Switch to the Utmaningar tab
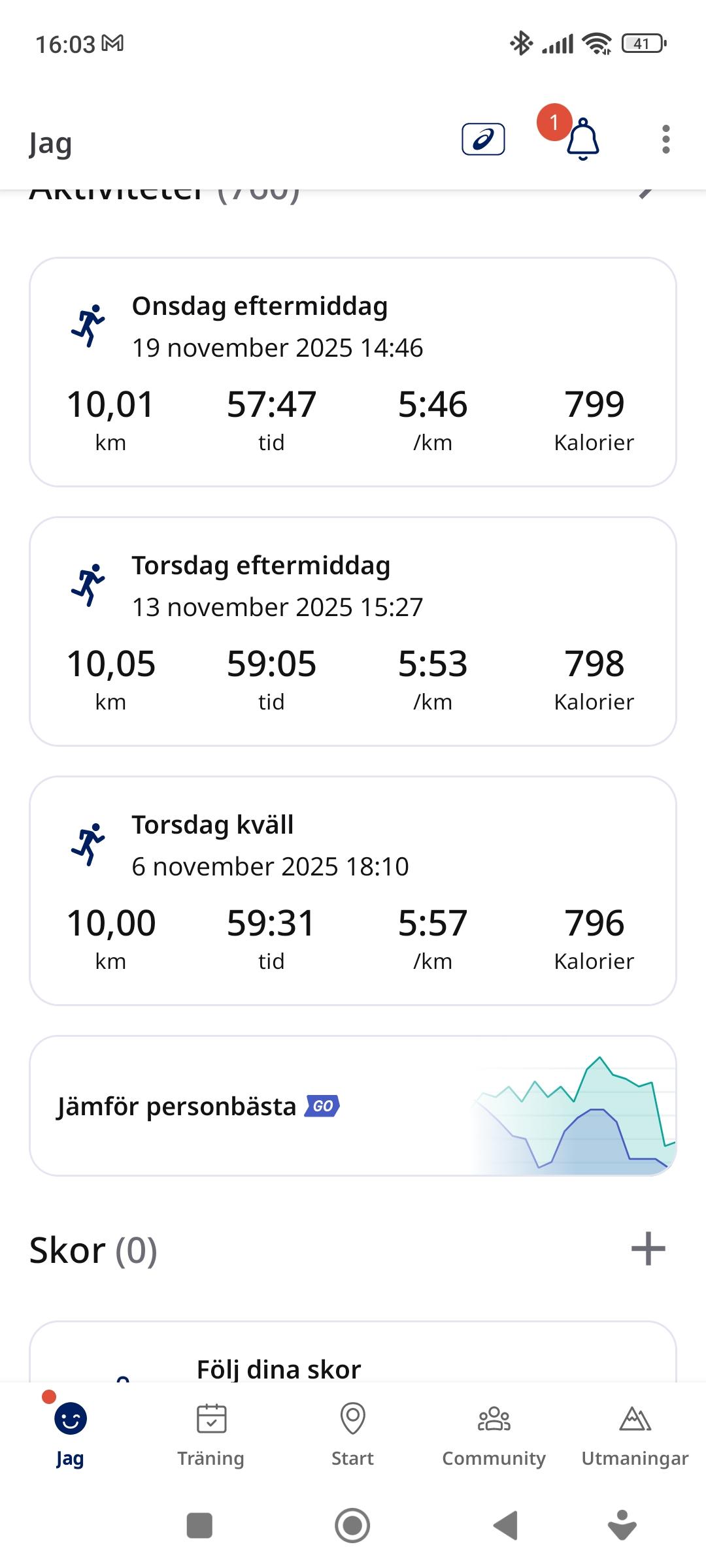Image resolution: width=706 pixels, height=1568 pixels. pyautogui.click(x=635, y=1434)
